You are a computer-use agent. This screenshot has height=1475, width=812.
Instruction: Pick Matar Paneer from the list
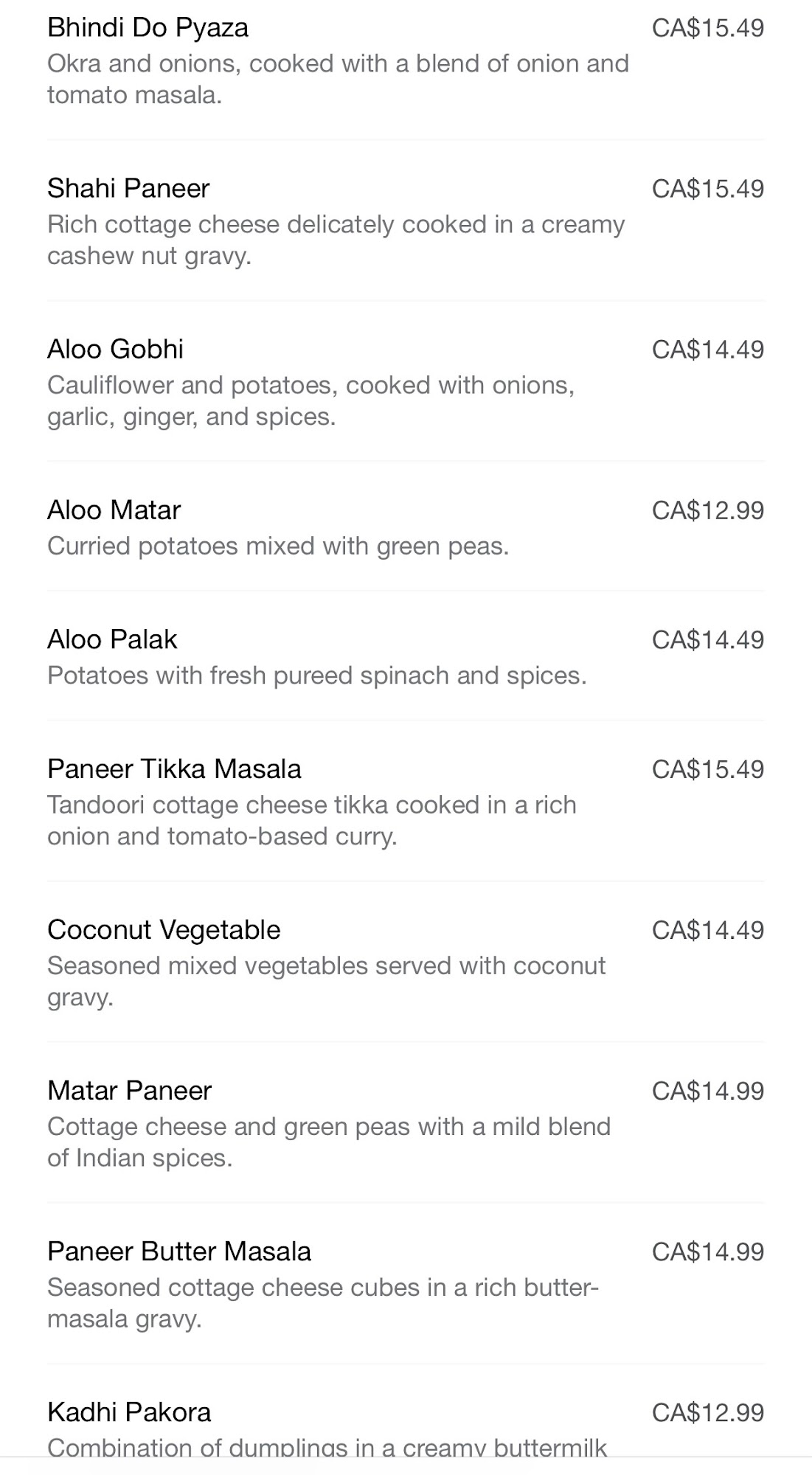(x=129, y=1091)
